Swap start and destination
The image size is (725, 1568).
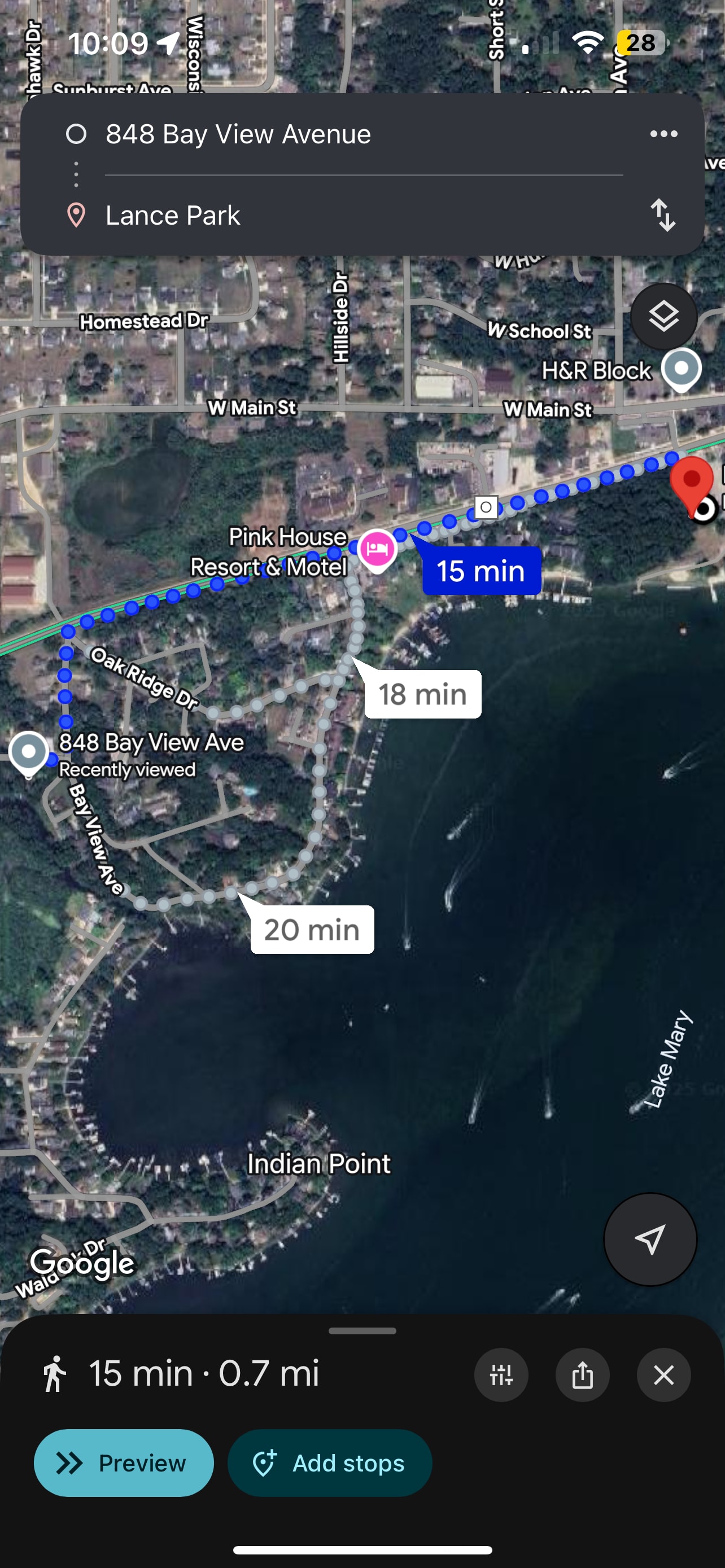tap(662, 216)
